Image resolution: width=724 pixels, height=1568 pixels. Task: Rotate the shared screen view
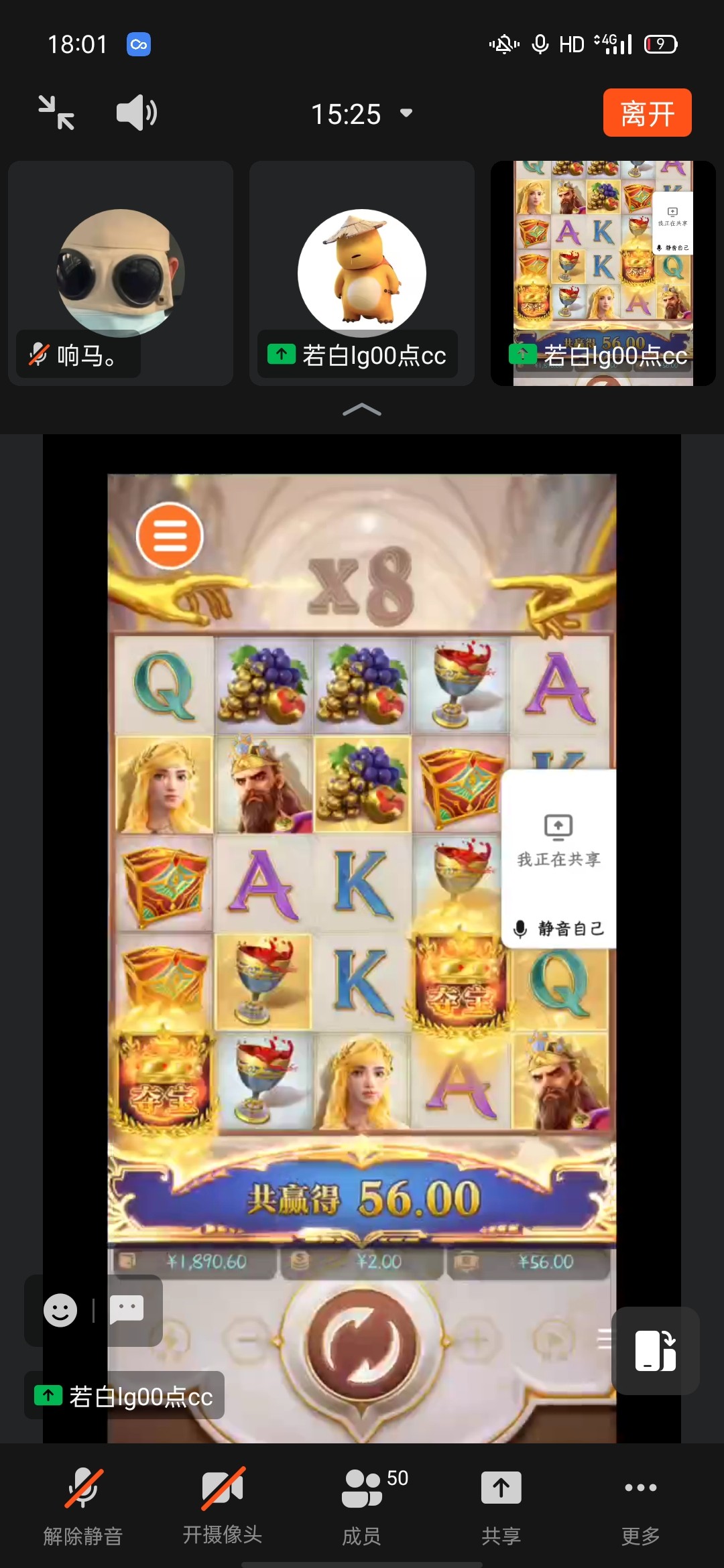pos(655,1350)
